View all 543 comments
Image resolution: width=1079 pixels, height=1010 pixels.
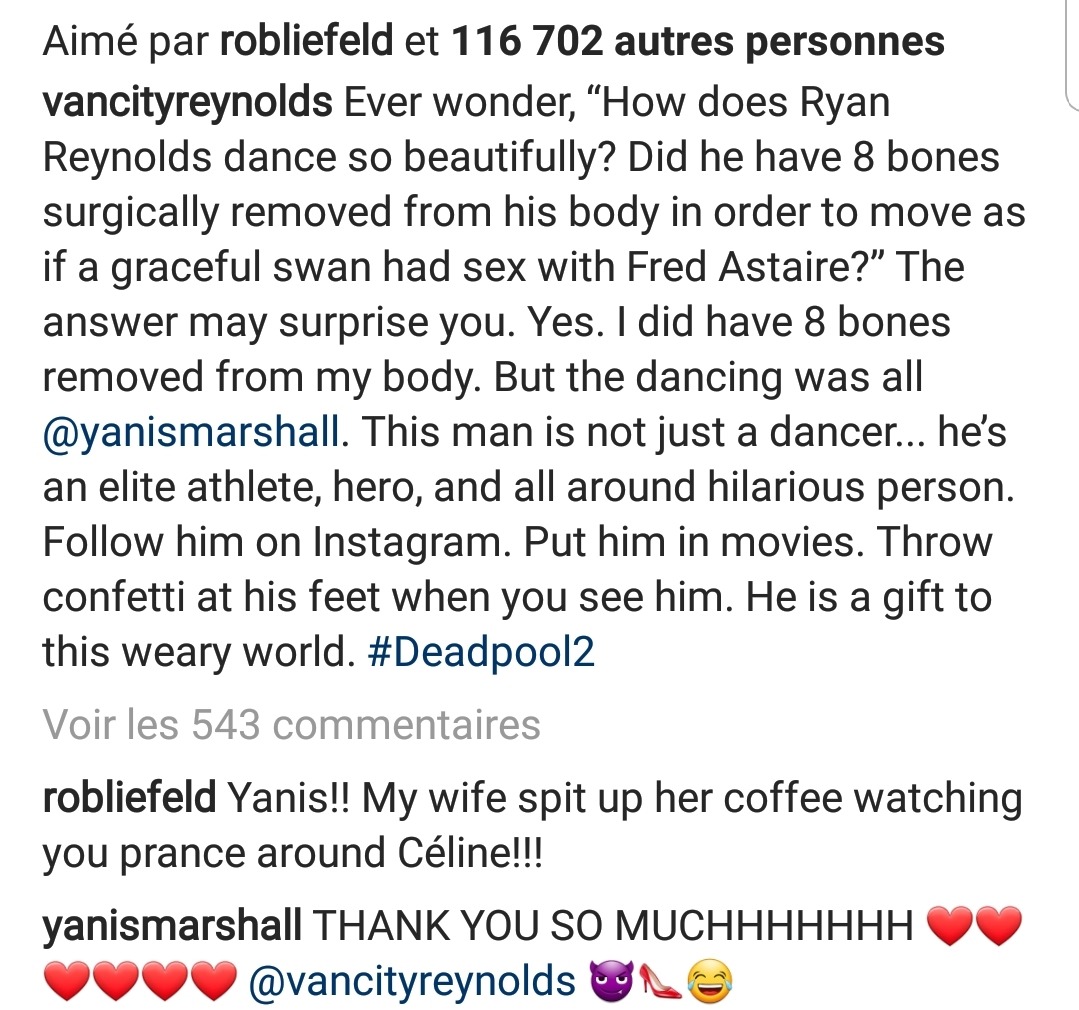click(x=291, y=725)
